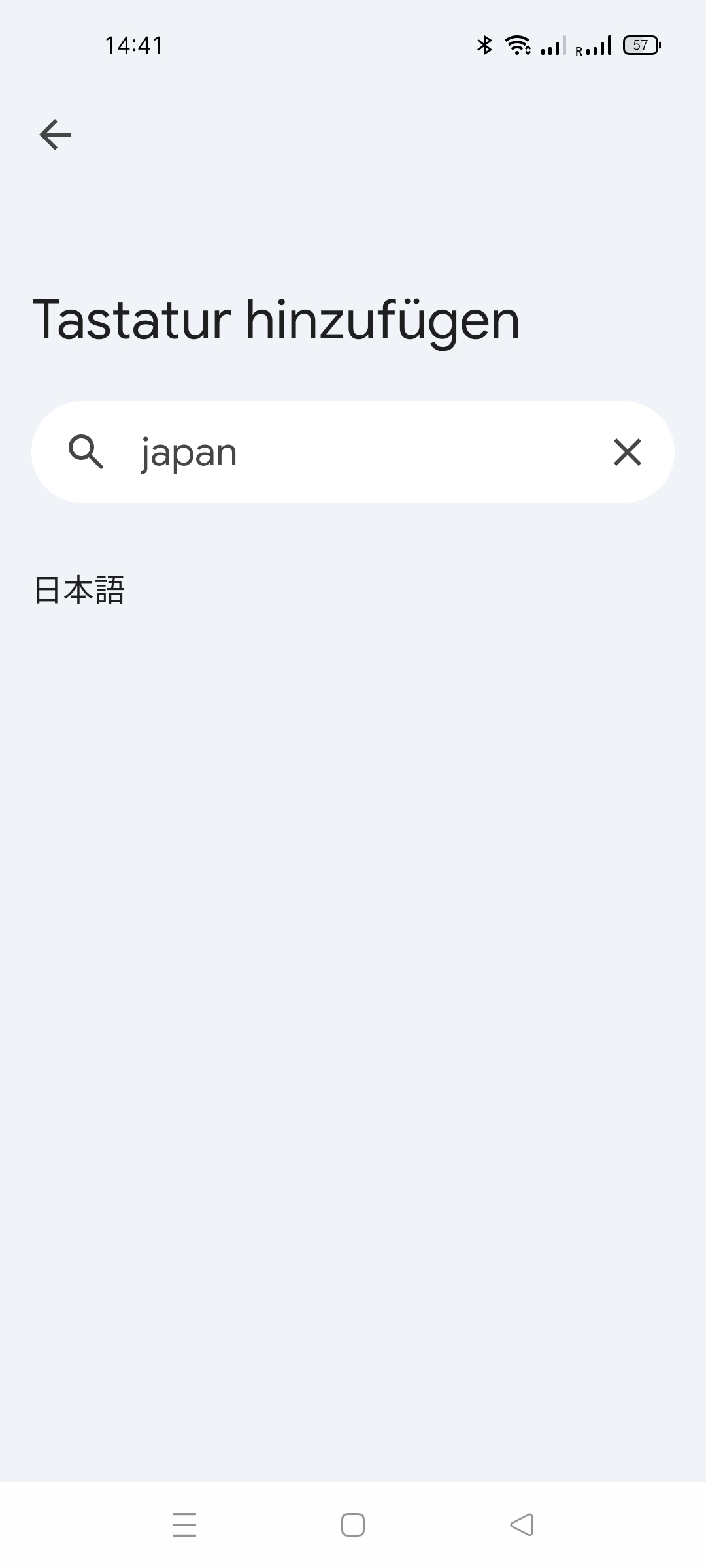Open recent apps via the triple-line navigation icon
This screenshot has width=706, height=1568.
click(x=185, y=1524)
